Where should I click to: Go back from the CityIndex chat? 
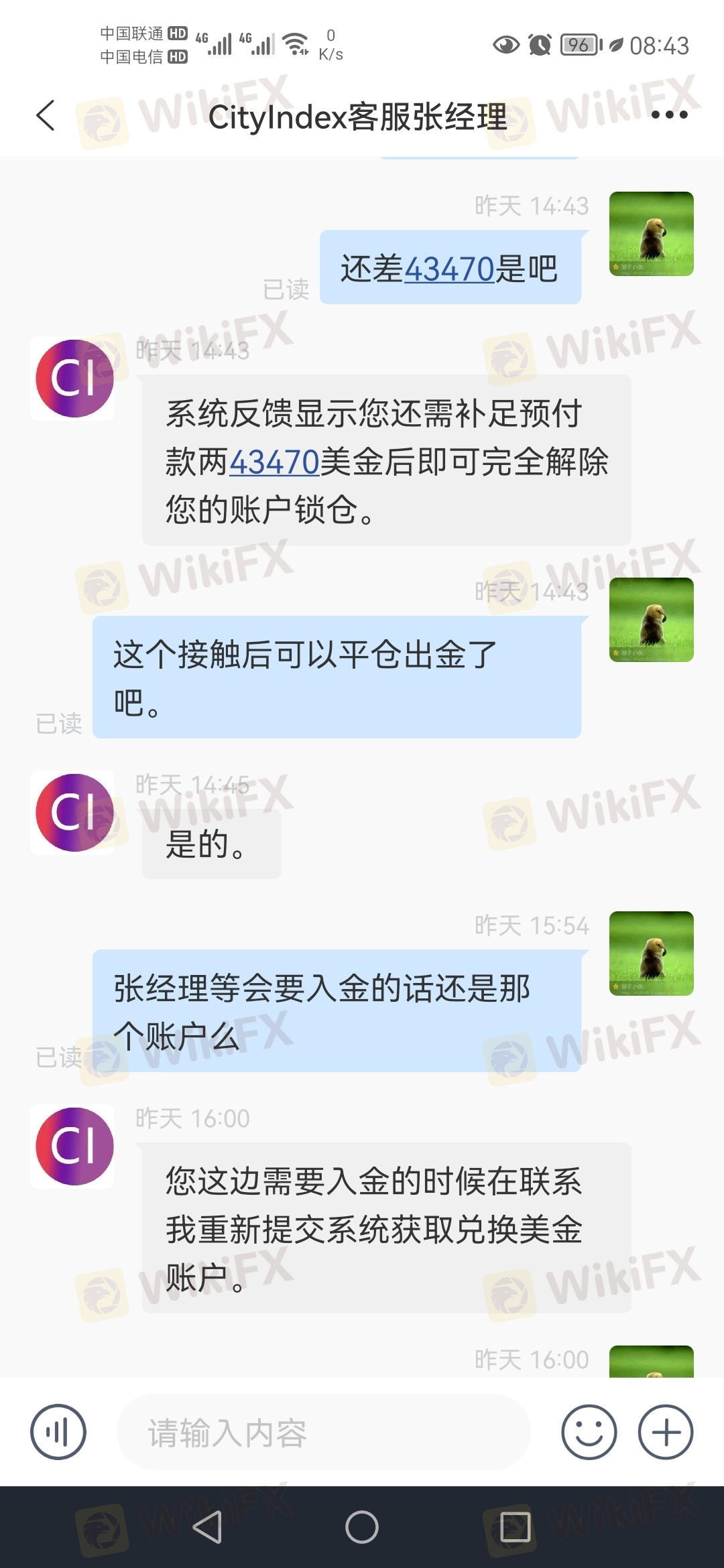point(46,115)
